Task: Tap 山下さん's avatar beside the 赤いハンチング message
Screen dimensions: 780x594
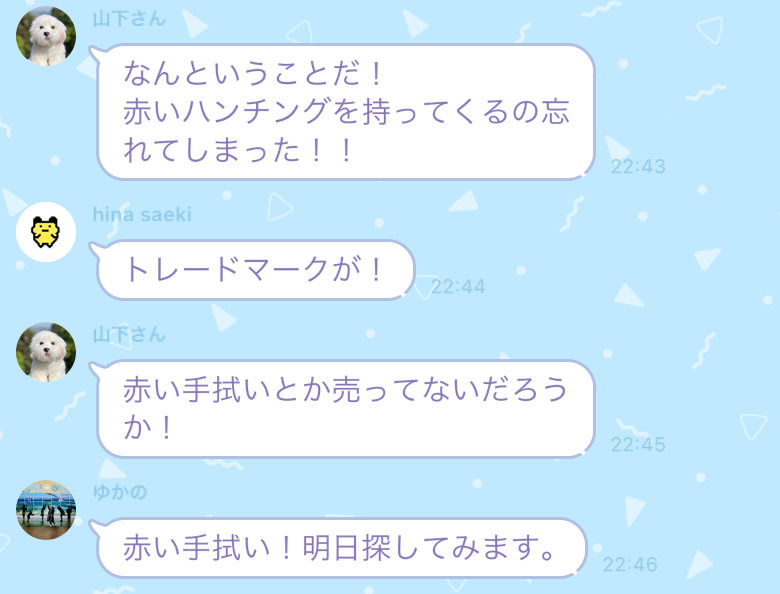Action: (x=46, y=37)
